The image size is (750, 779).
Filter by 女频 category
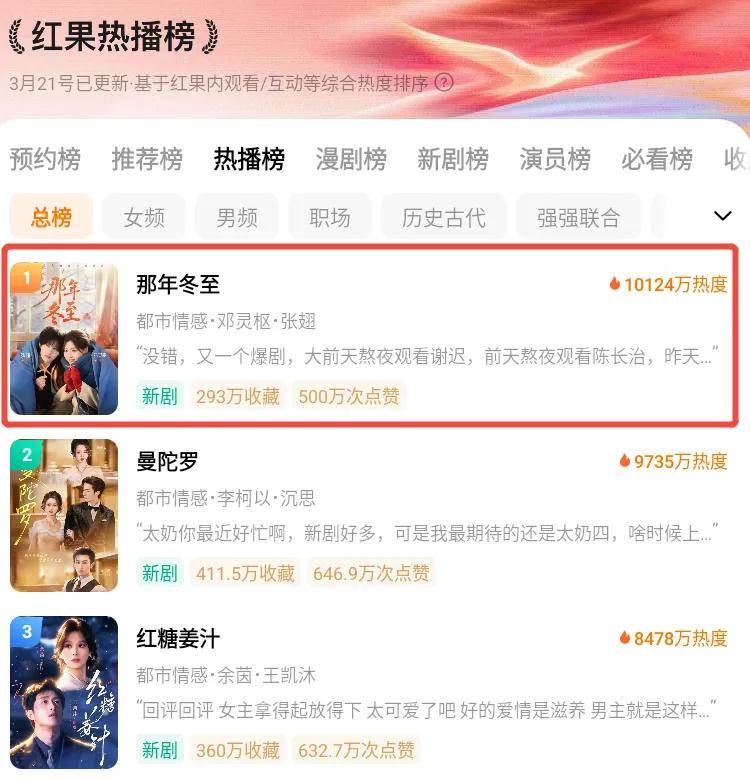point(144,217)
